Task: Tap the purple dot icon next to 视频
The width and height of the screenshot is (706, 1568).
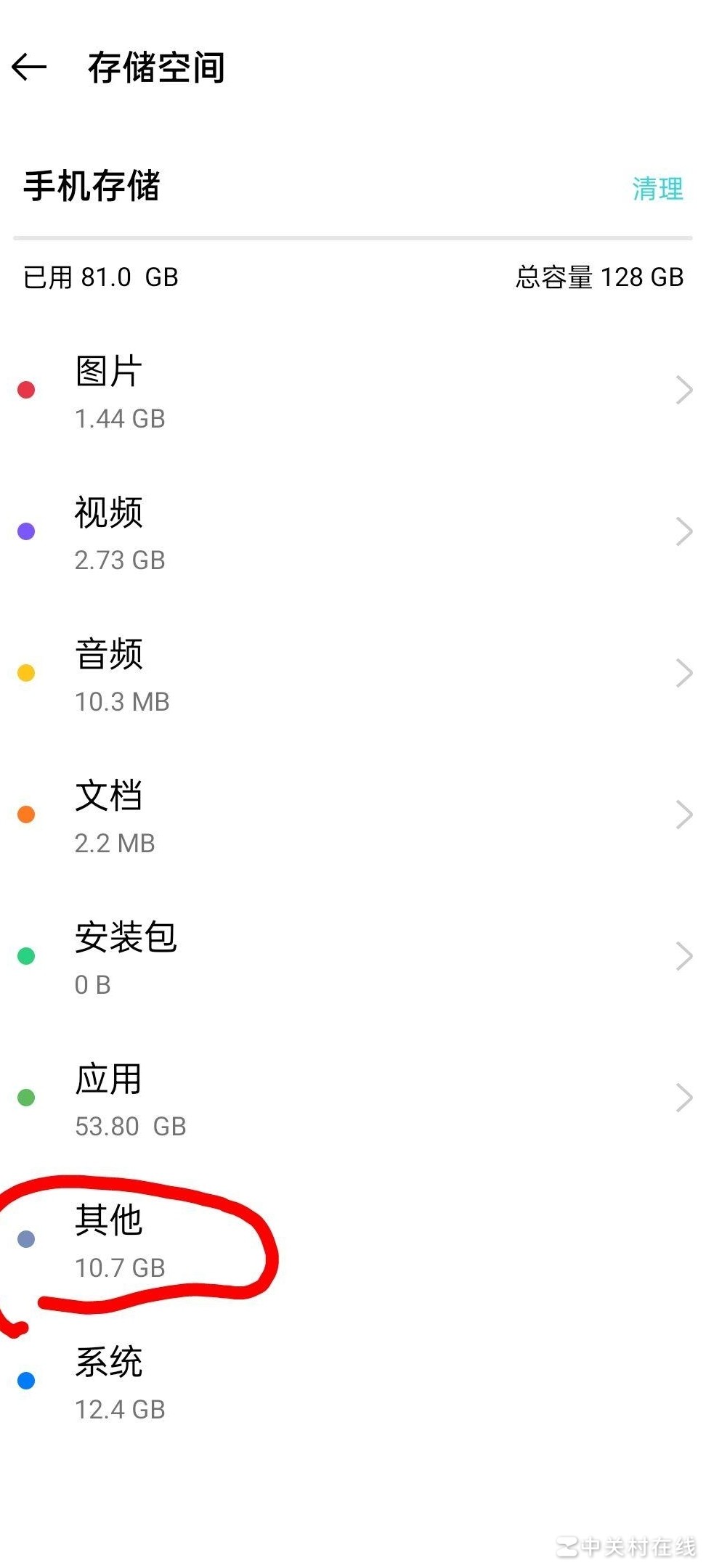Action: point(27,532)
